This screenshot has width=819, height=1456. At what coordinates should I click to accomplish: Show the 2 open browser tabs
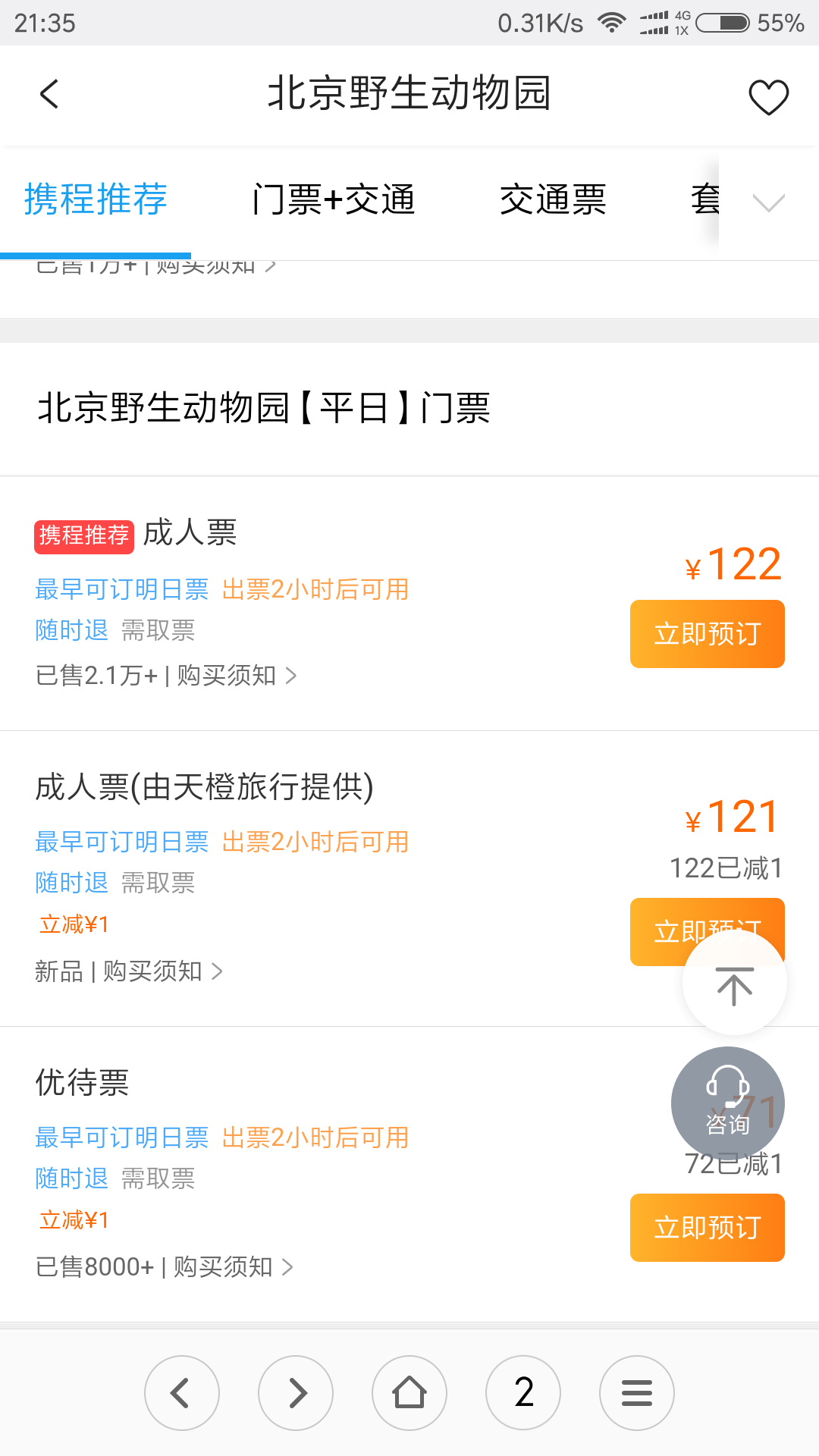(523, 1393)
